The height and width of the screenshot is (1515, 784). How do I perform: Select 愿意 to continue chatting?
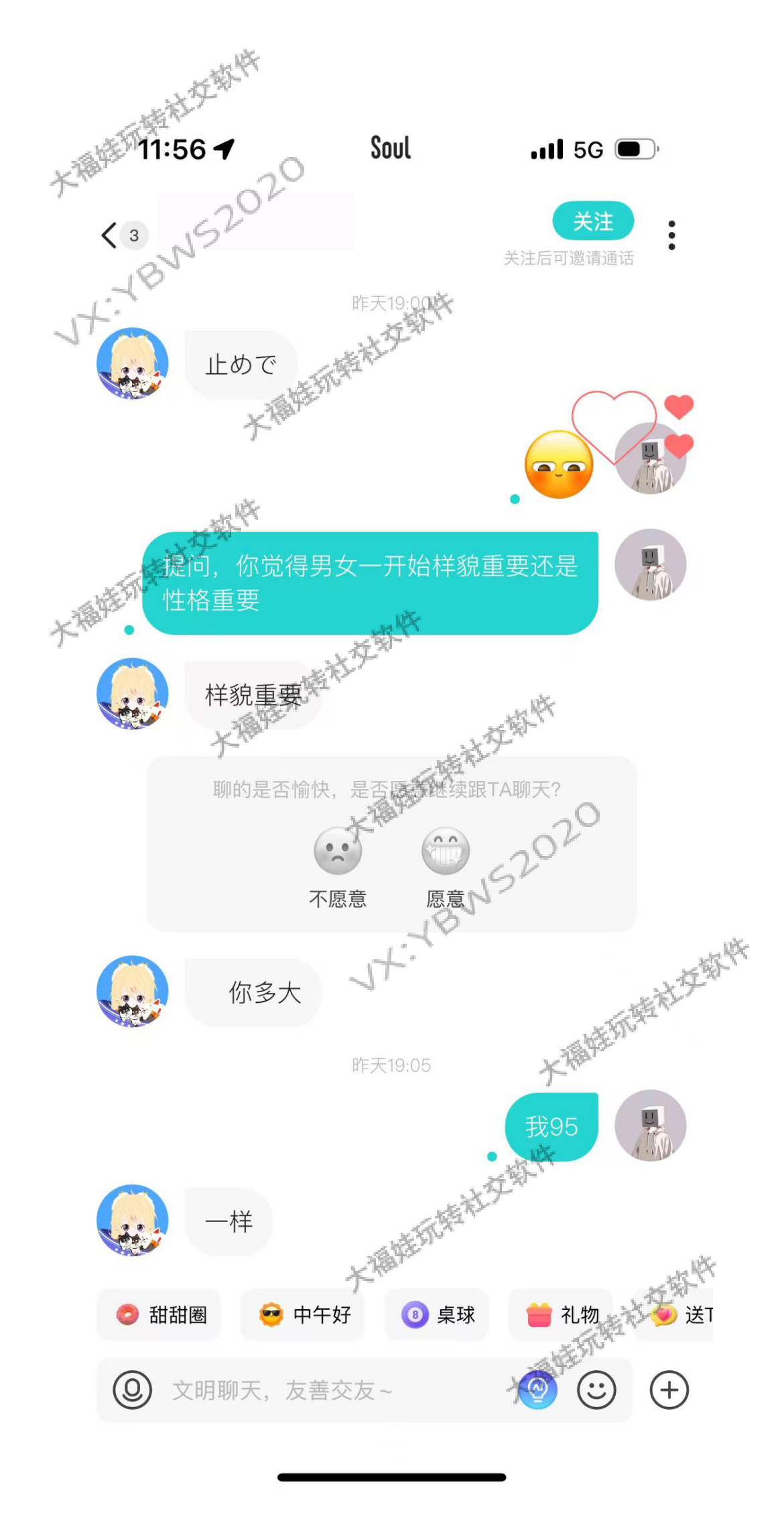point(446,866)
